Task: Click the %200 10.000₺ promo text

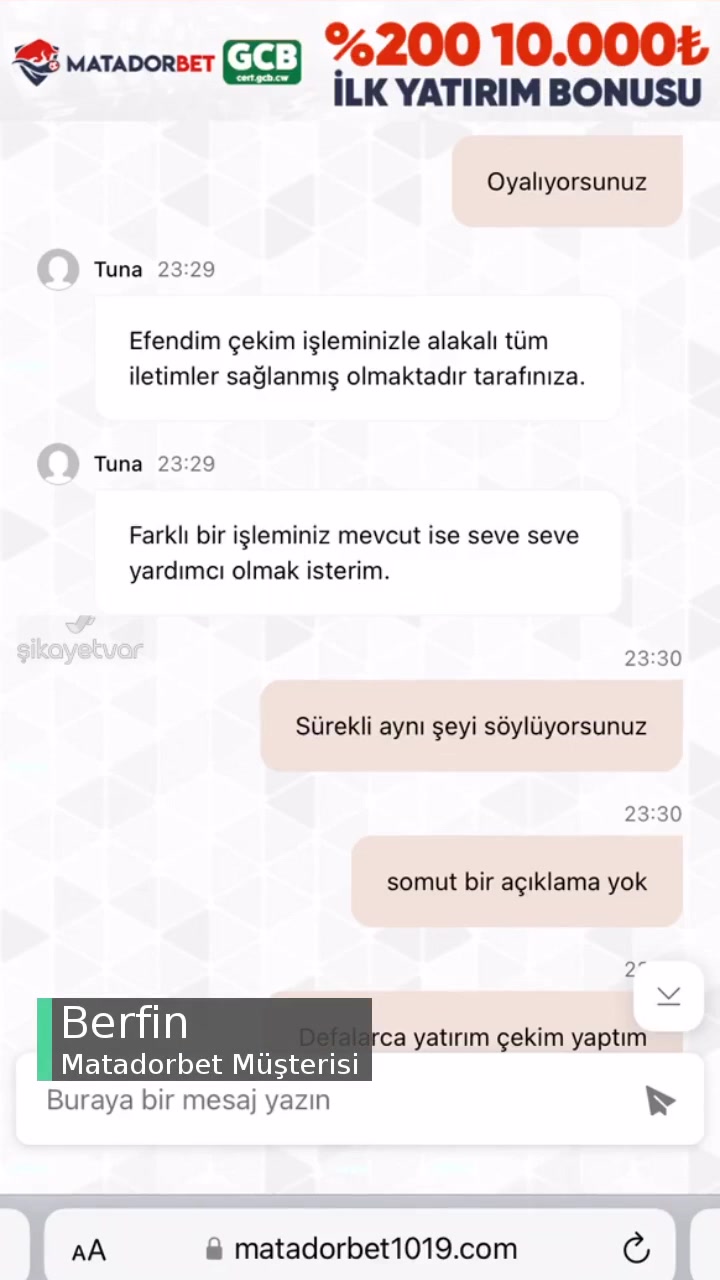Action: 516,45
